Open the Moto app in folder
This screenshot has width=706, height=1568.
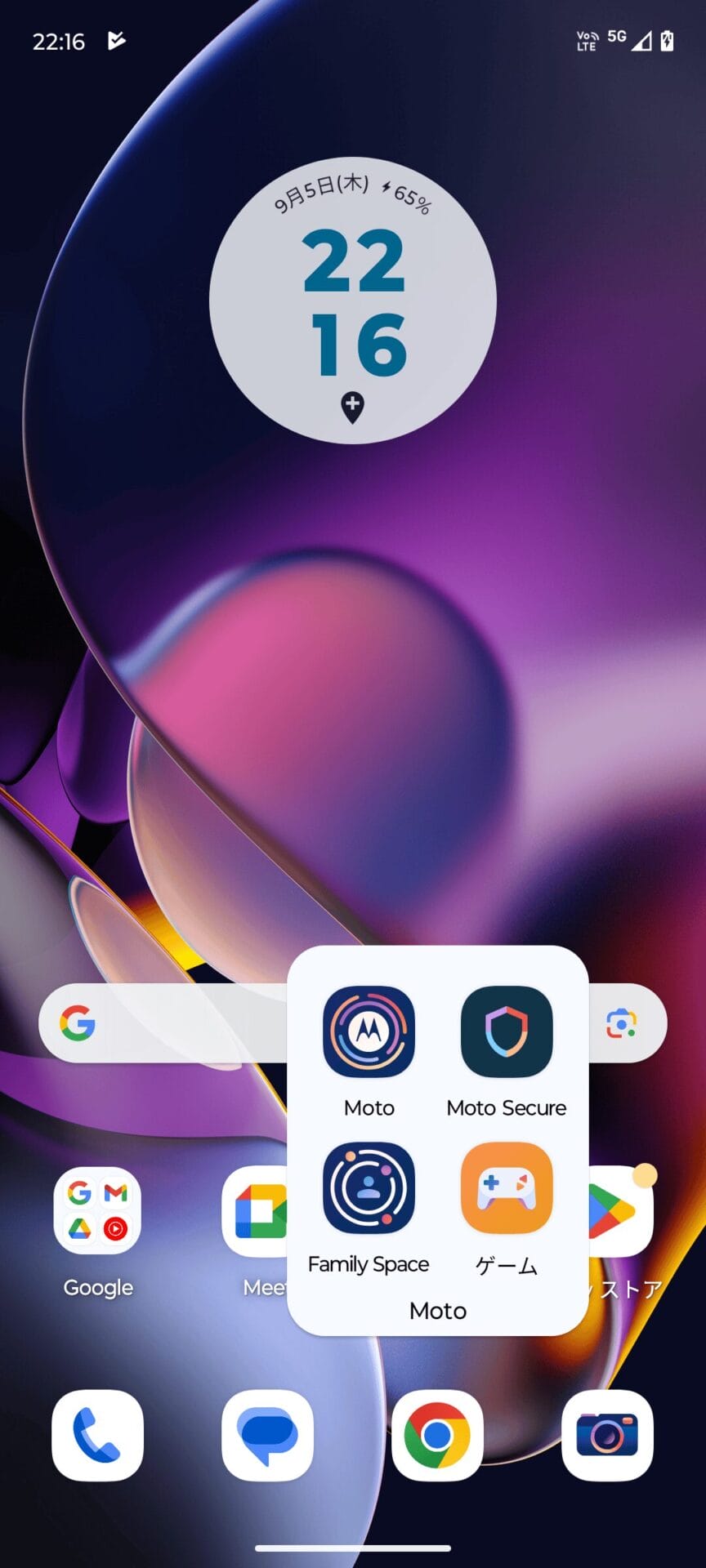(x=369, y=1031)
